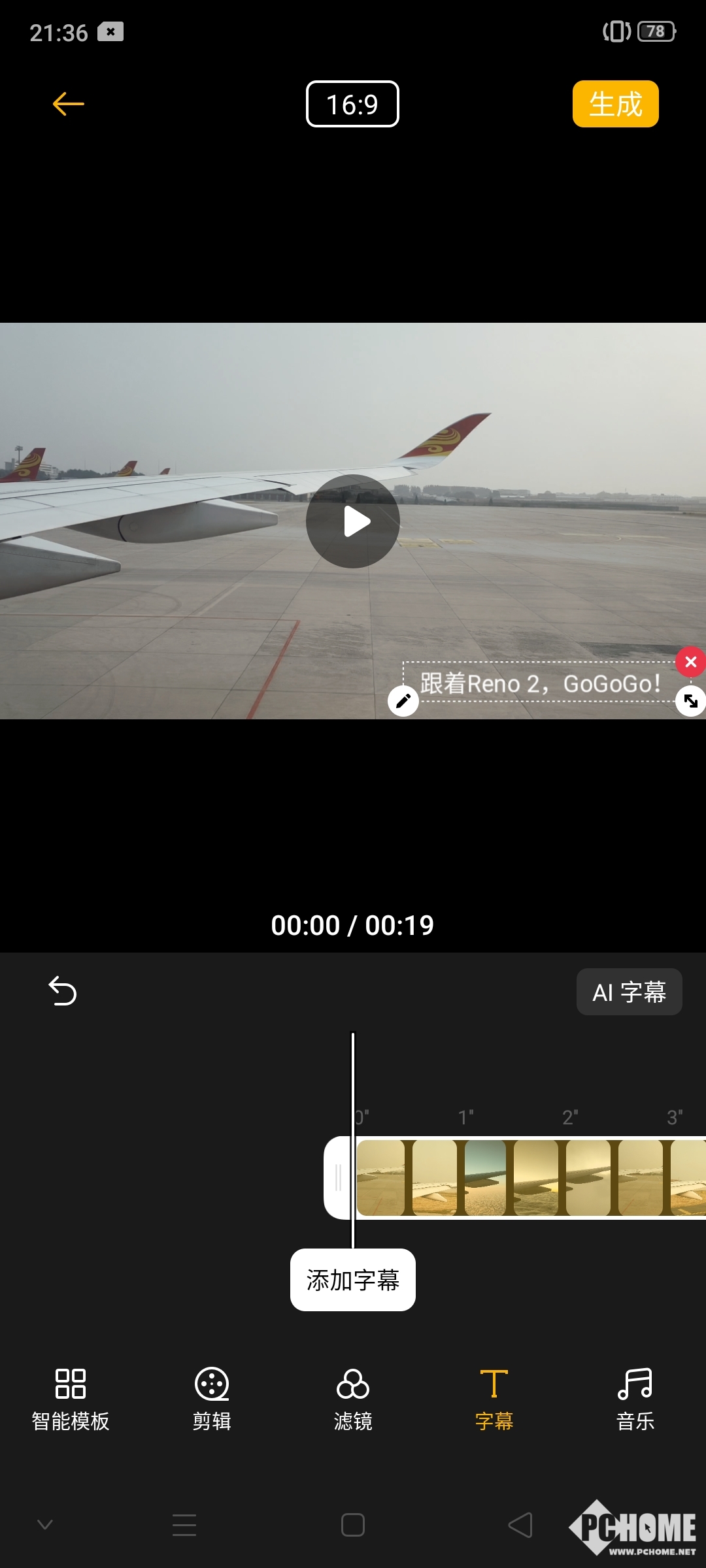Change the 16:9 aspect ratio

(352, 104)
